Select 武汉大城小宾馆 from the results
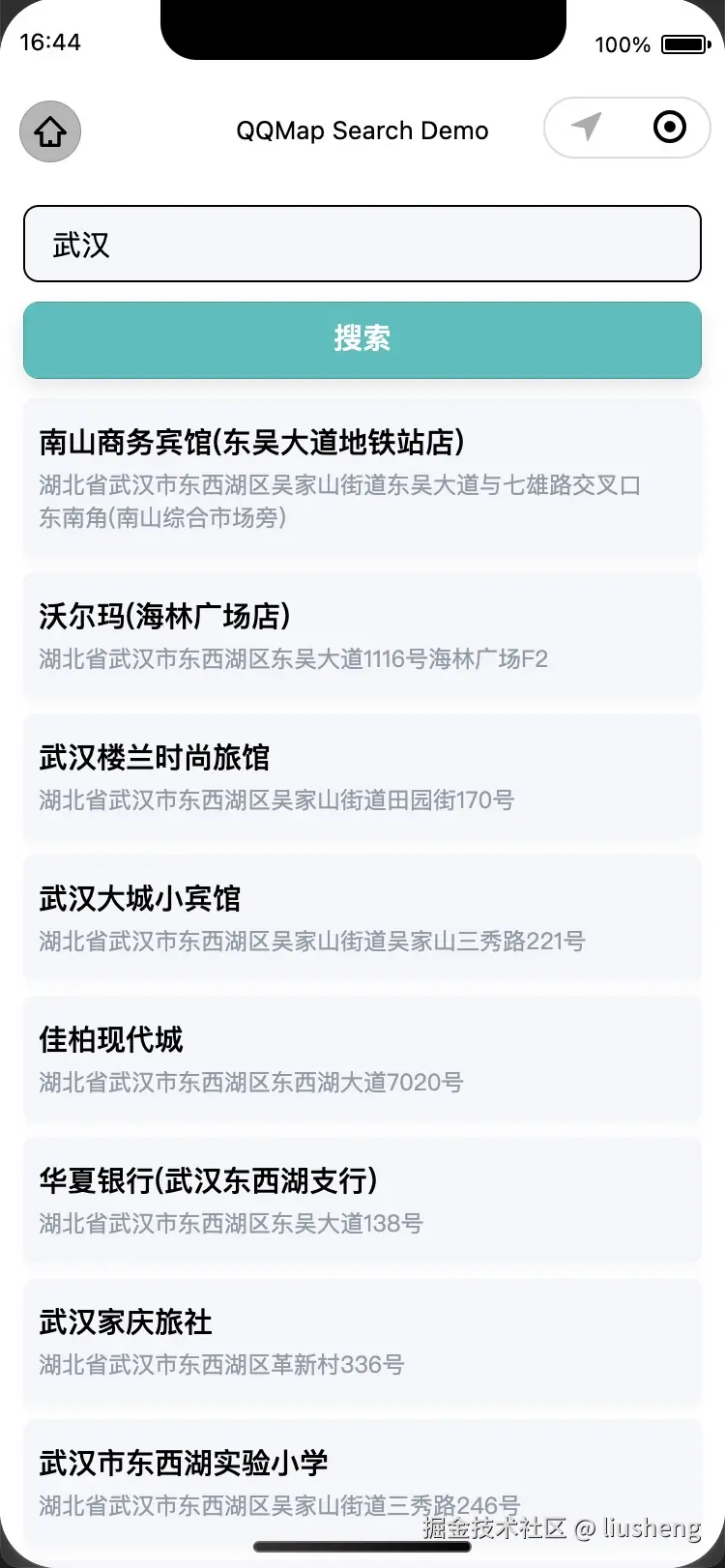The width and height of the screenshot is (725, 1568). (362, 918)
